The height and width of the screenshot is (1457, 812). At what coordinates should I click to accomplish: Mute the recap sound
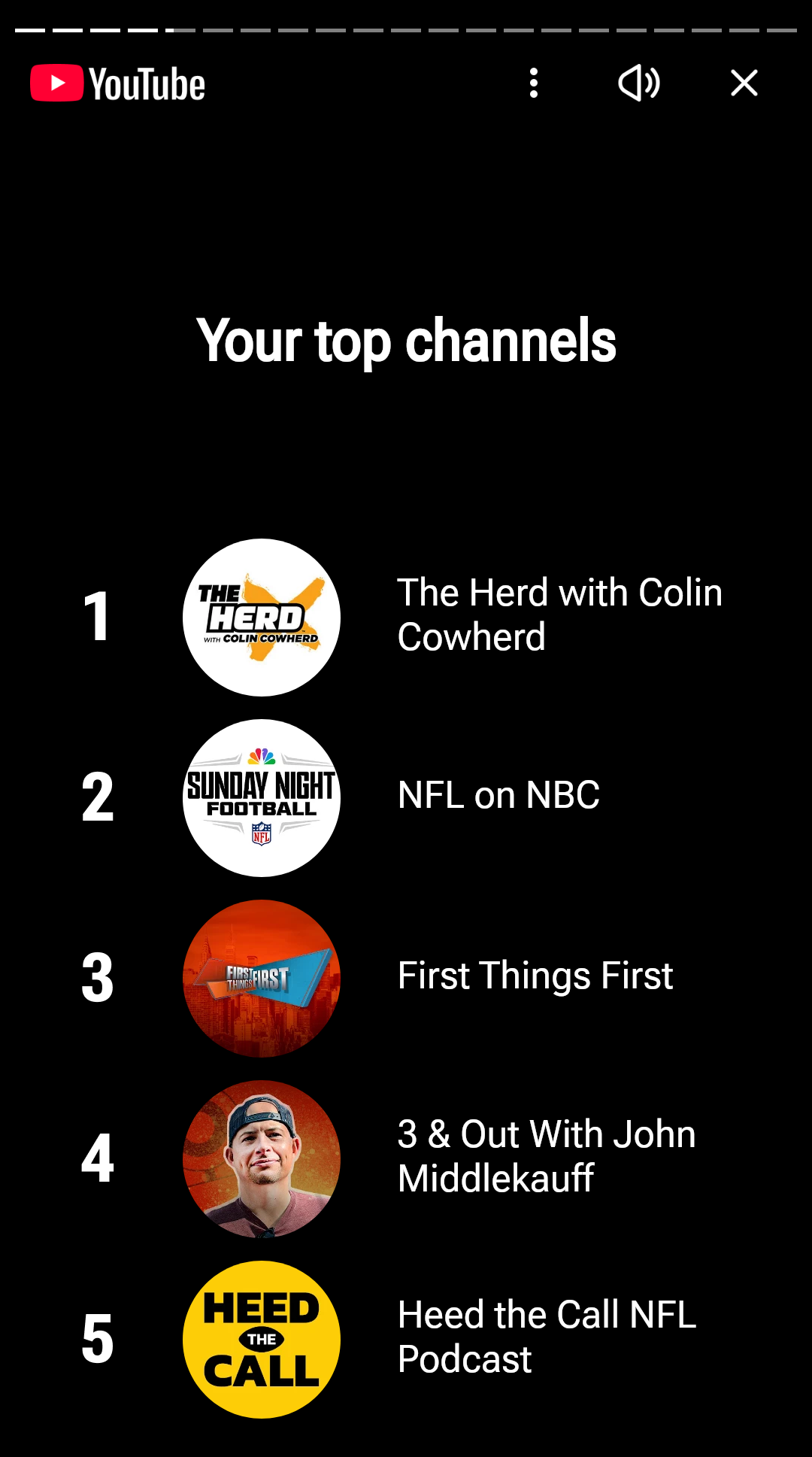coord(639,83)
